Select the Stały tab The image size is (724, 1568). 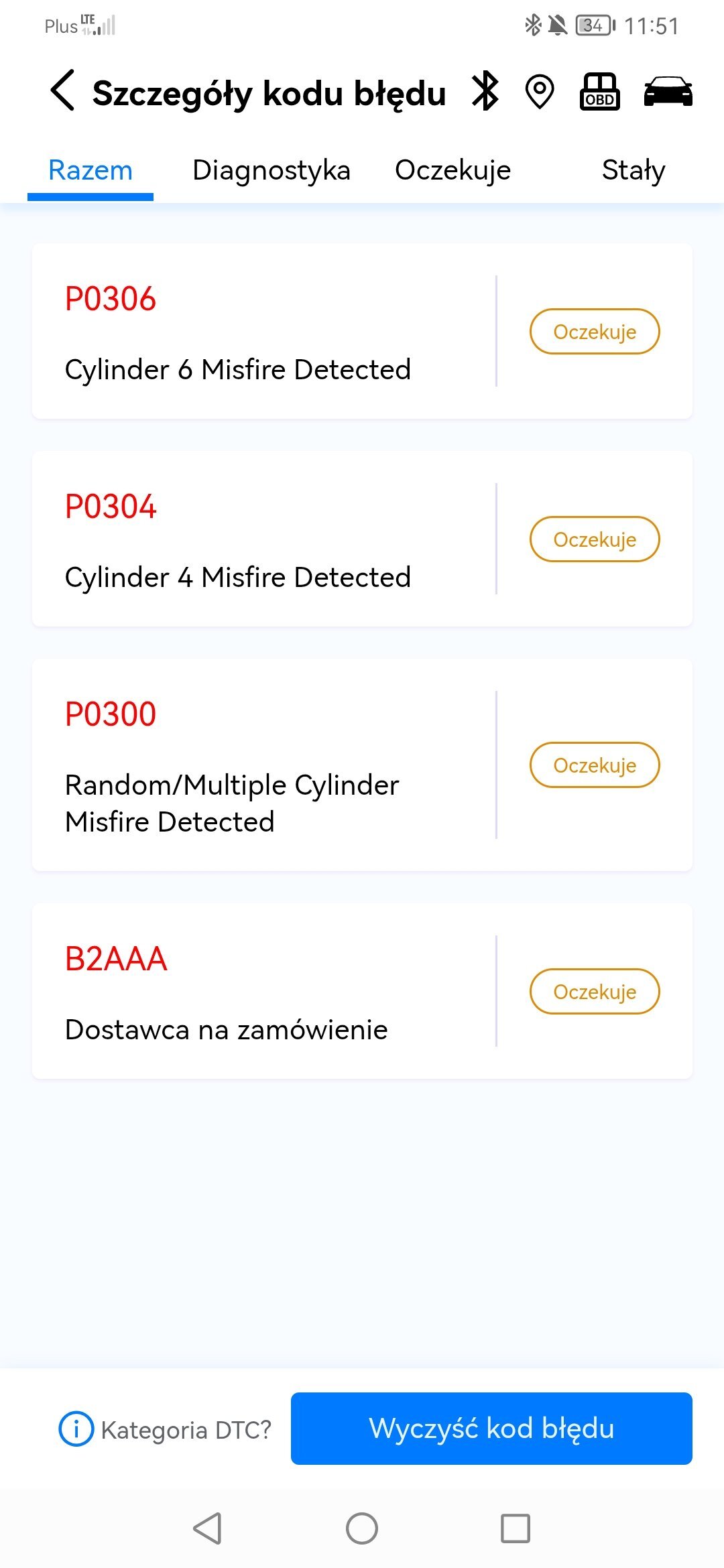tap(633, 170)
